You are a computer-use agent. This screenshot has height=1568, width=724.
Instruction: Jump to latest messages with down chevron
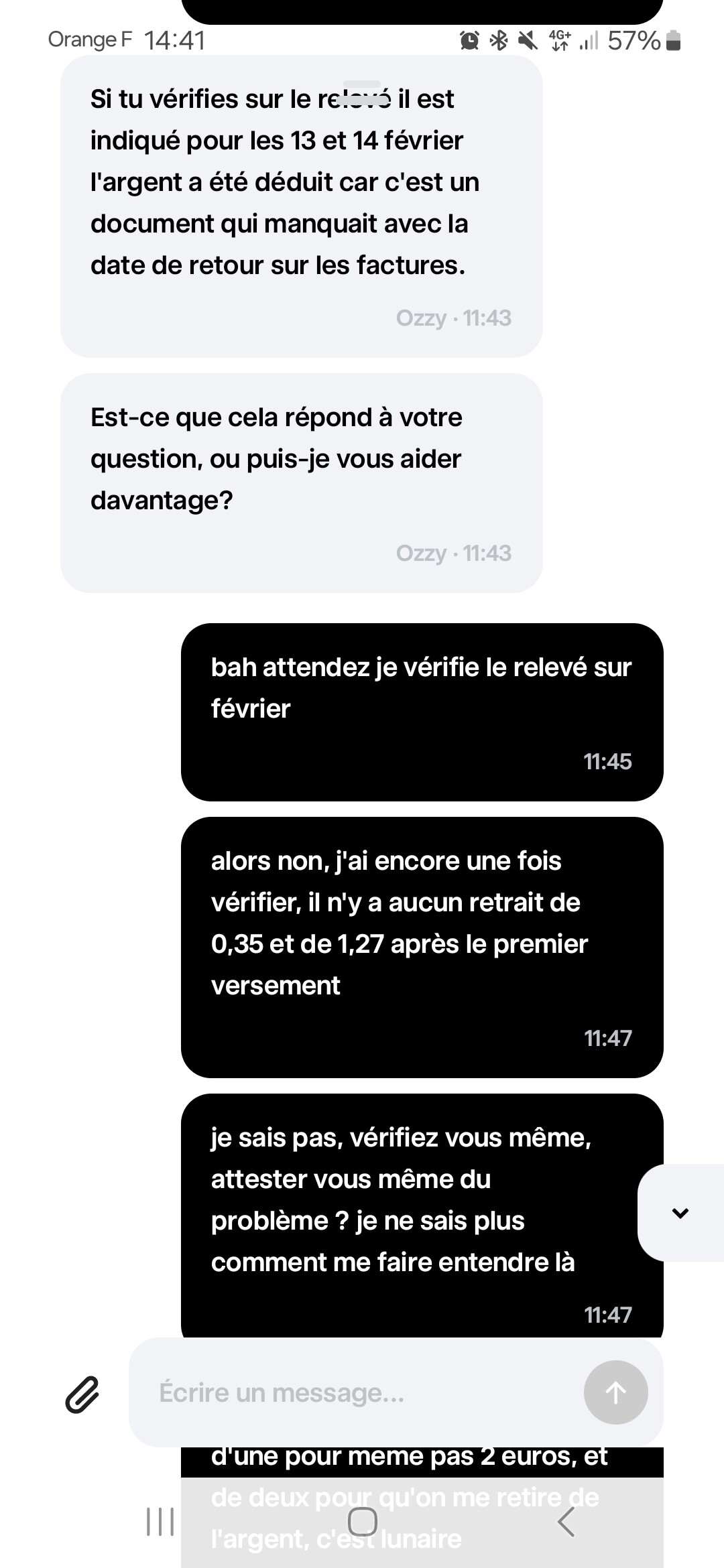(680, 1213)
